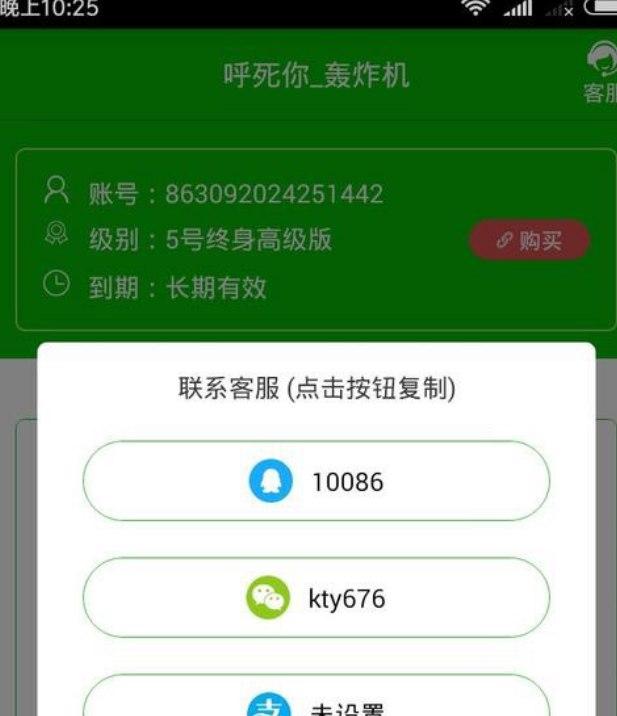The image size is (617, 716).
Task: Tap the Alipay 未设置 button
Action: tap(316, 700)
